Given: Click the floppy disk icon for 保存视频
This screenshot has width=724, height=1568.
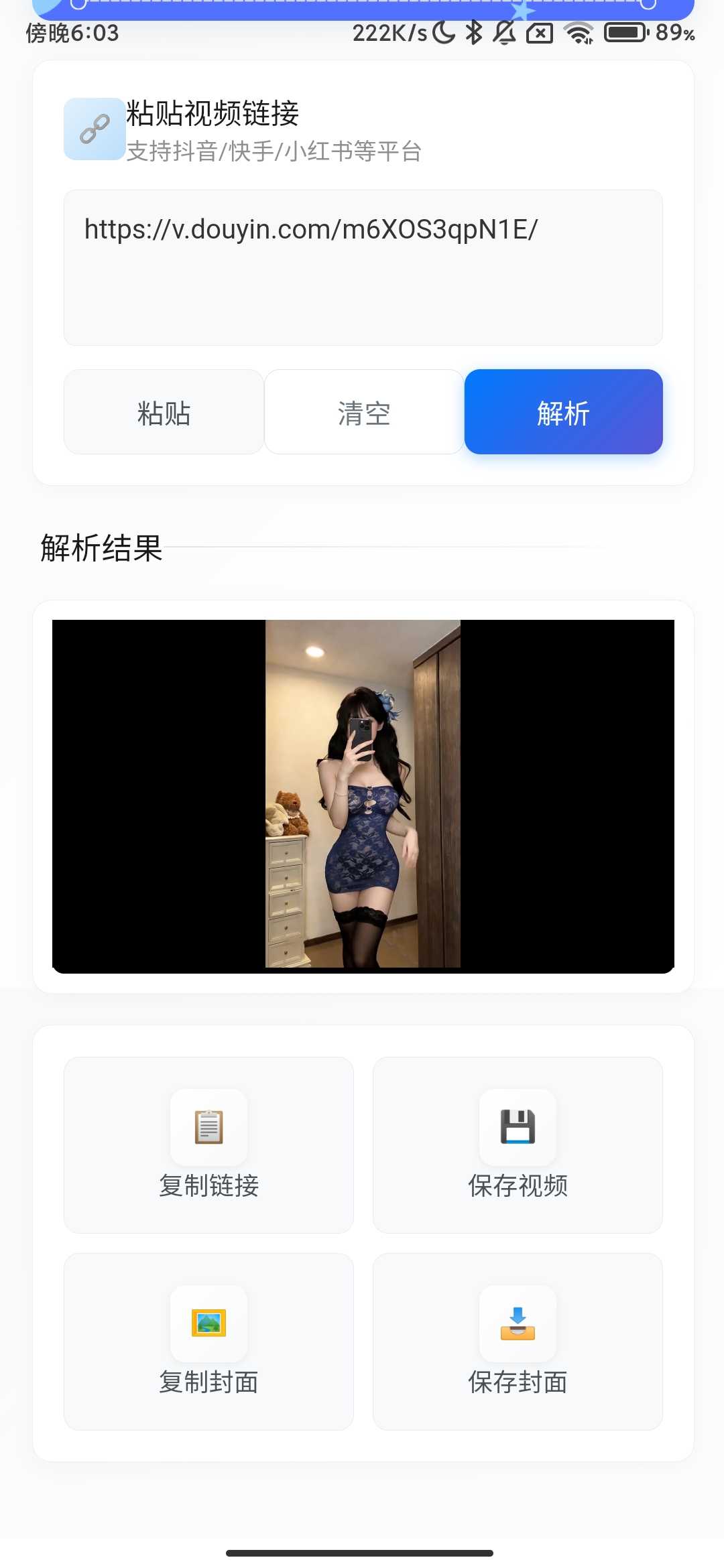Looking at the screenshot, I should tap(517, 1128).
